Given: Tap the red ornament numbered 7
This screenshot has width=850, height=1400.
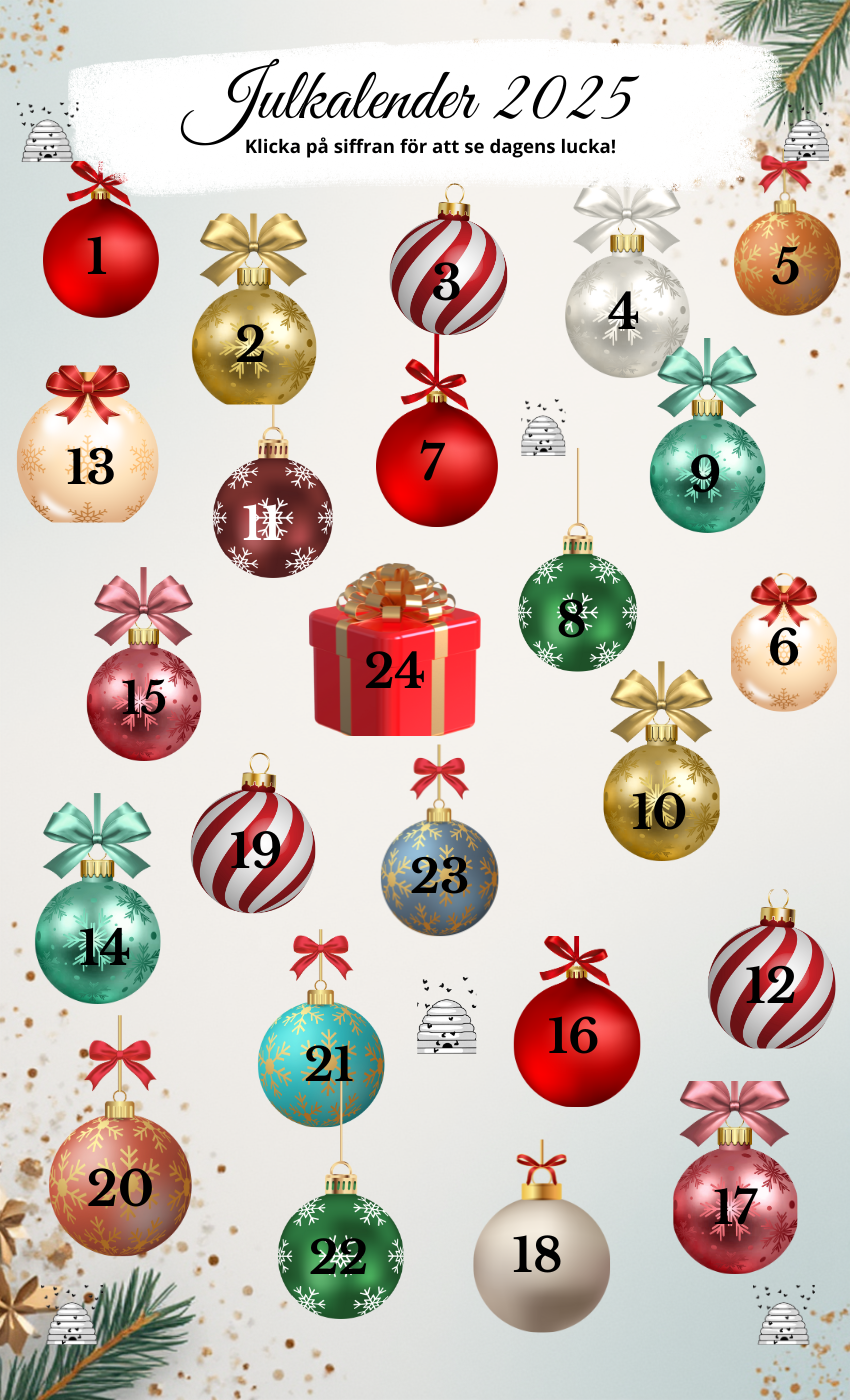Looking at the screenshot, I should [435, 462].
